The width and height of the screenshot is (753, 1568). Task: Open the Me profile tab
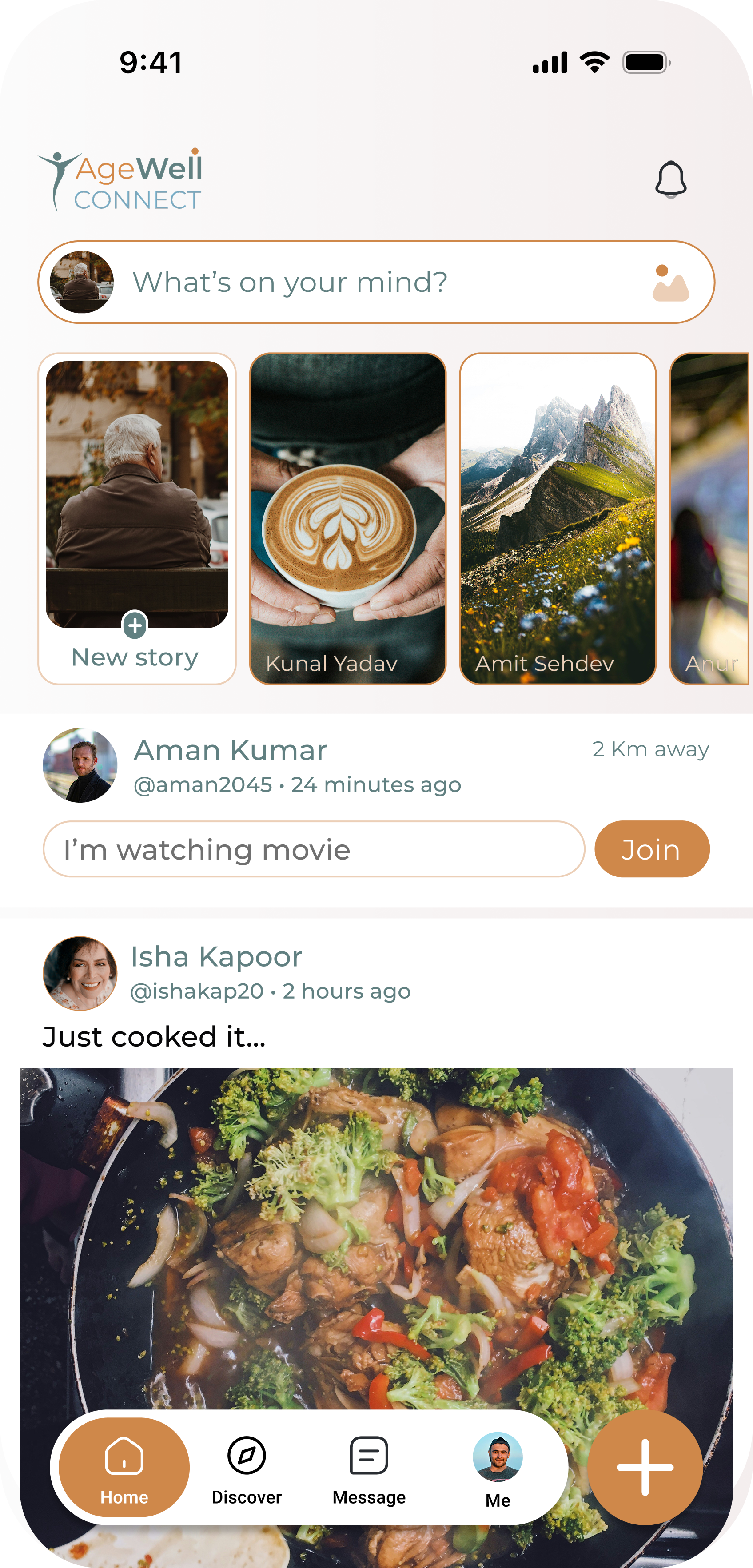(x=498, y=1468)
